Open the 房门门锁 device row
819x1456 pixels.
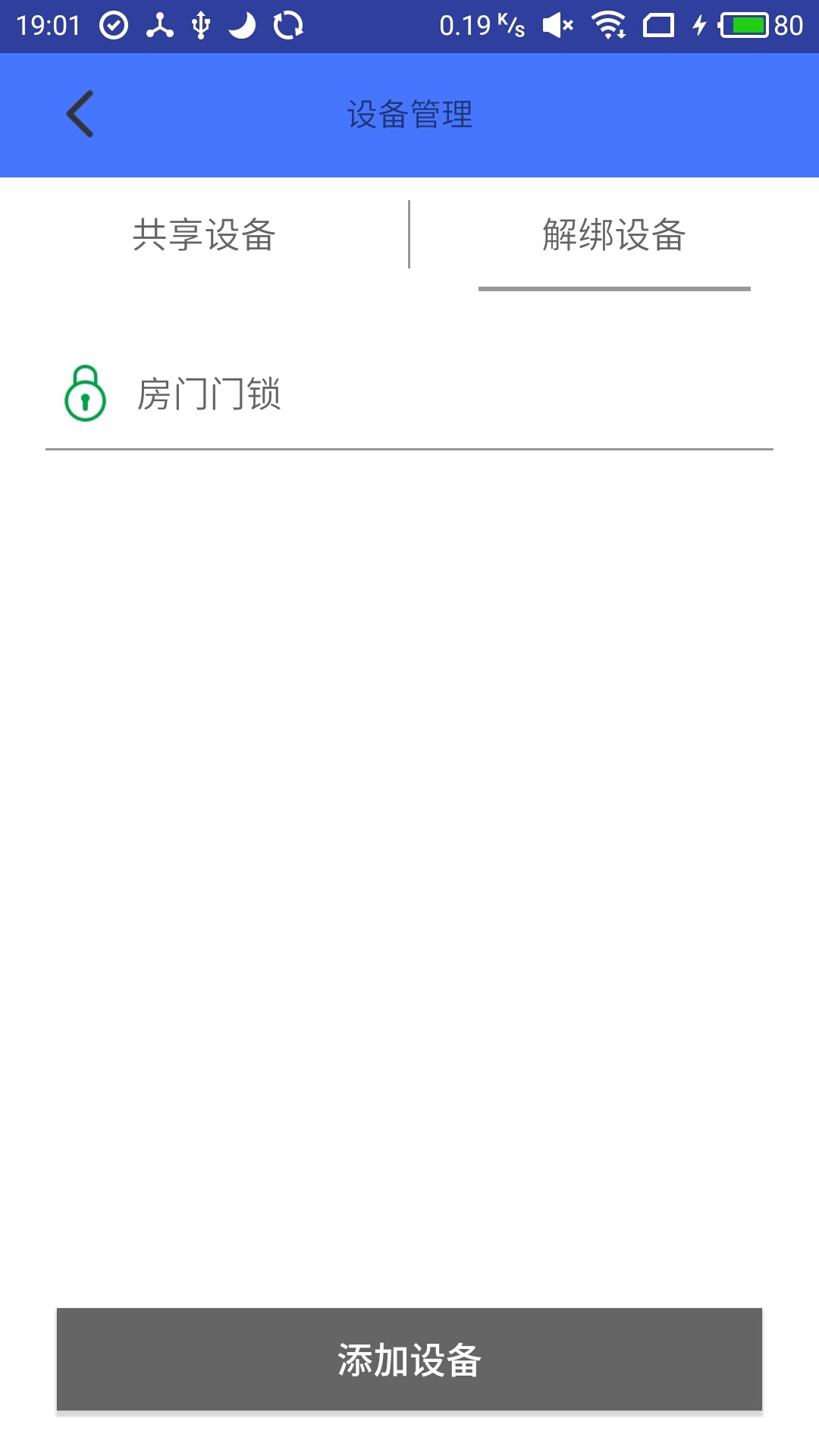coord(409,394)
